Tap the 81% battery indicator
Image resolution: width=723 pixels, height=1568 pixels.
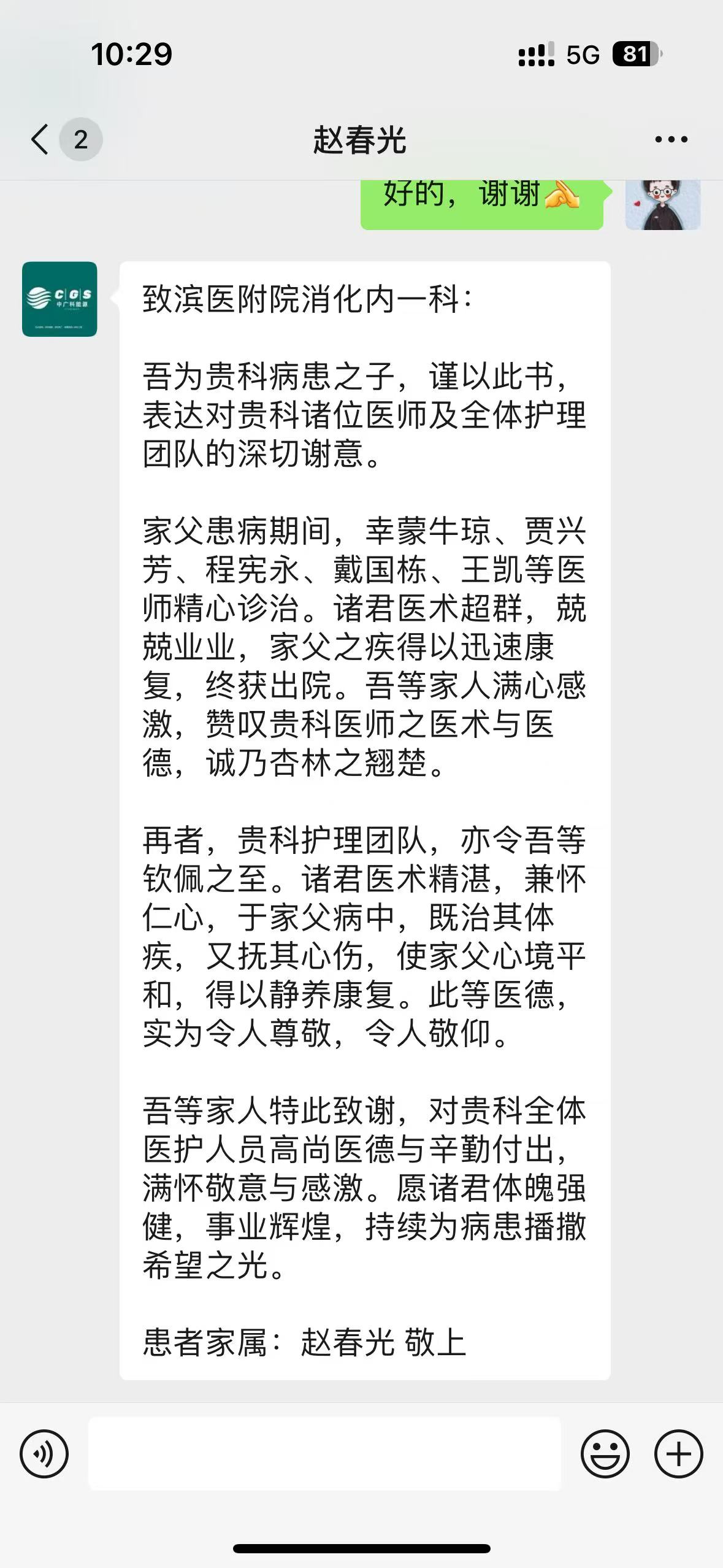click(636, 54)
